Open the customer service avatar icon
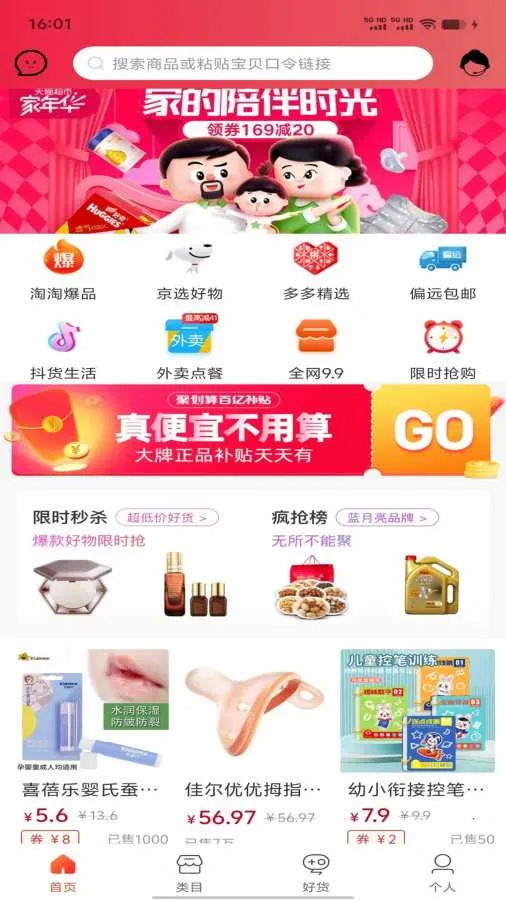506x900 pixels. pos(474,63)
